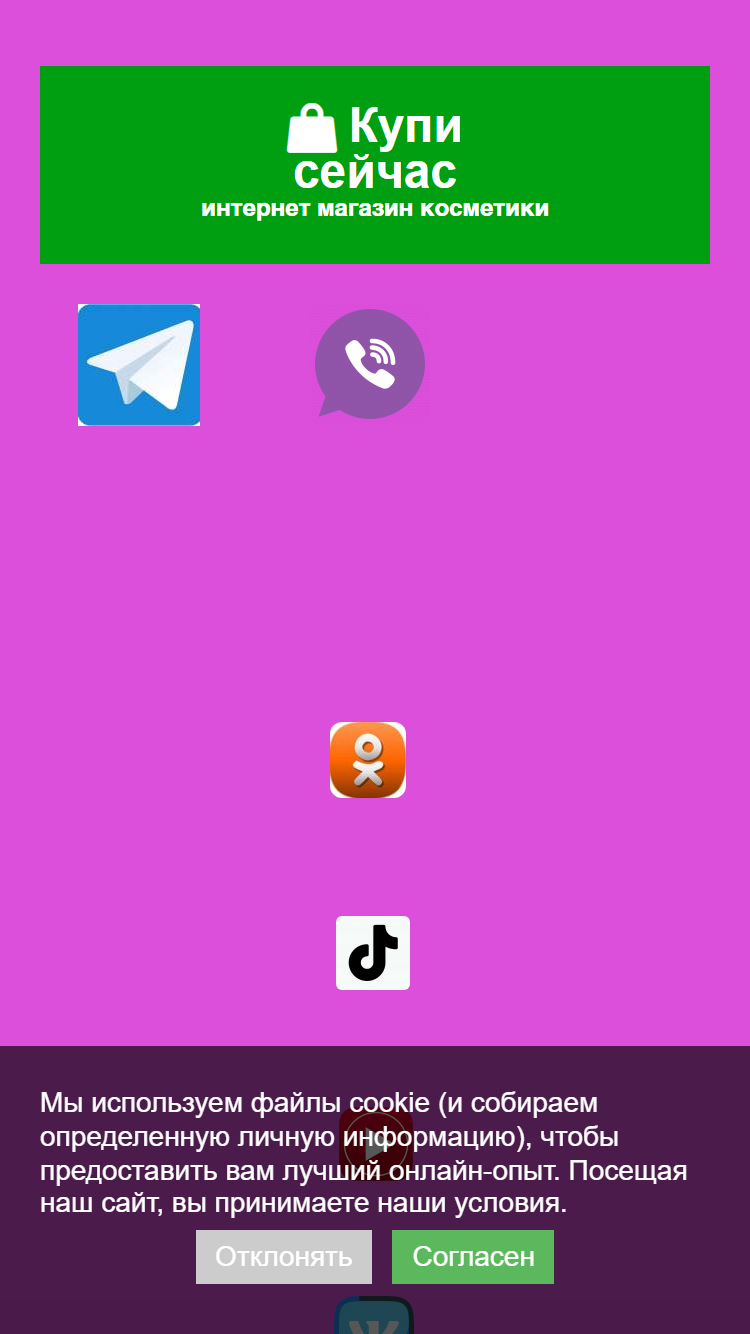This screenshot has height=1334, width=750.
Task: Decline cookies with Отклонять button
Action: pos(284,1257)
